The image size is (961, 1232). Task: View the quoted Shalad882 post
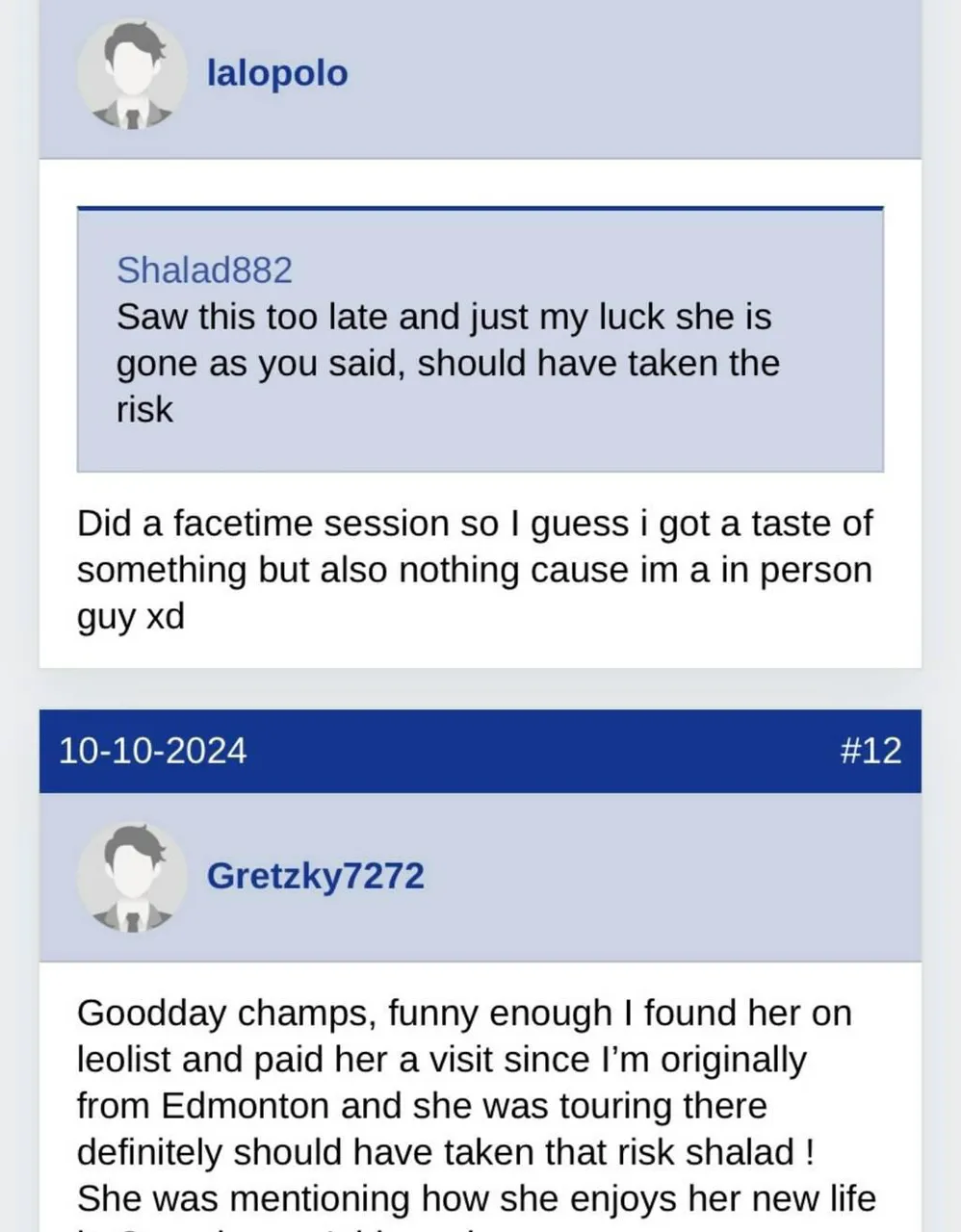pyautogui.click(x=204, y=270)
